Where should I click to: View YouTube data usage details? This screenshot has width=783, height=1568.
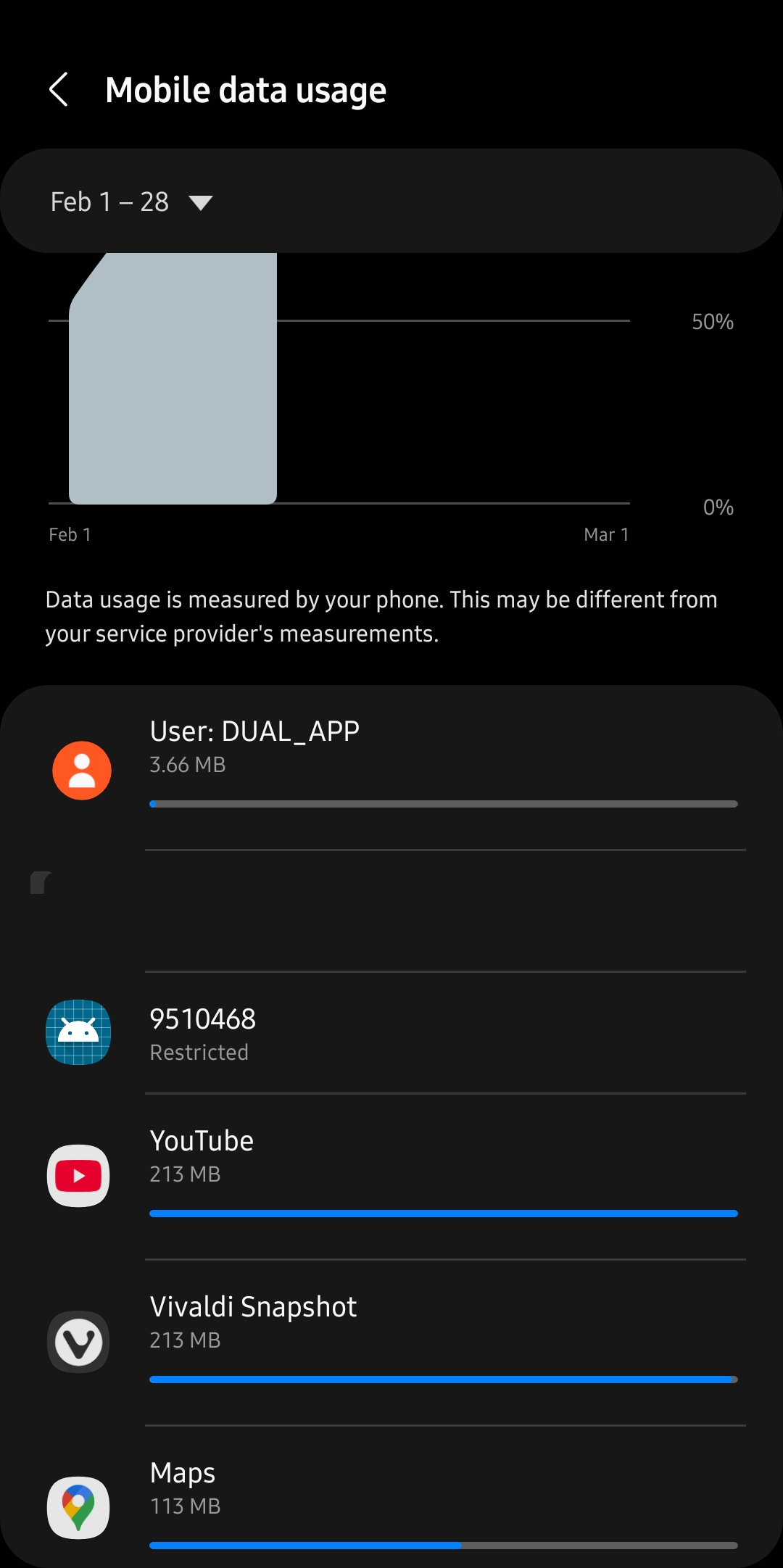click(x=391, y=1177)
